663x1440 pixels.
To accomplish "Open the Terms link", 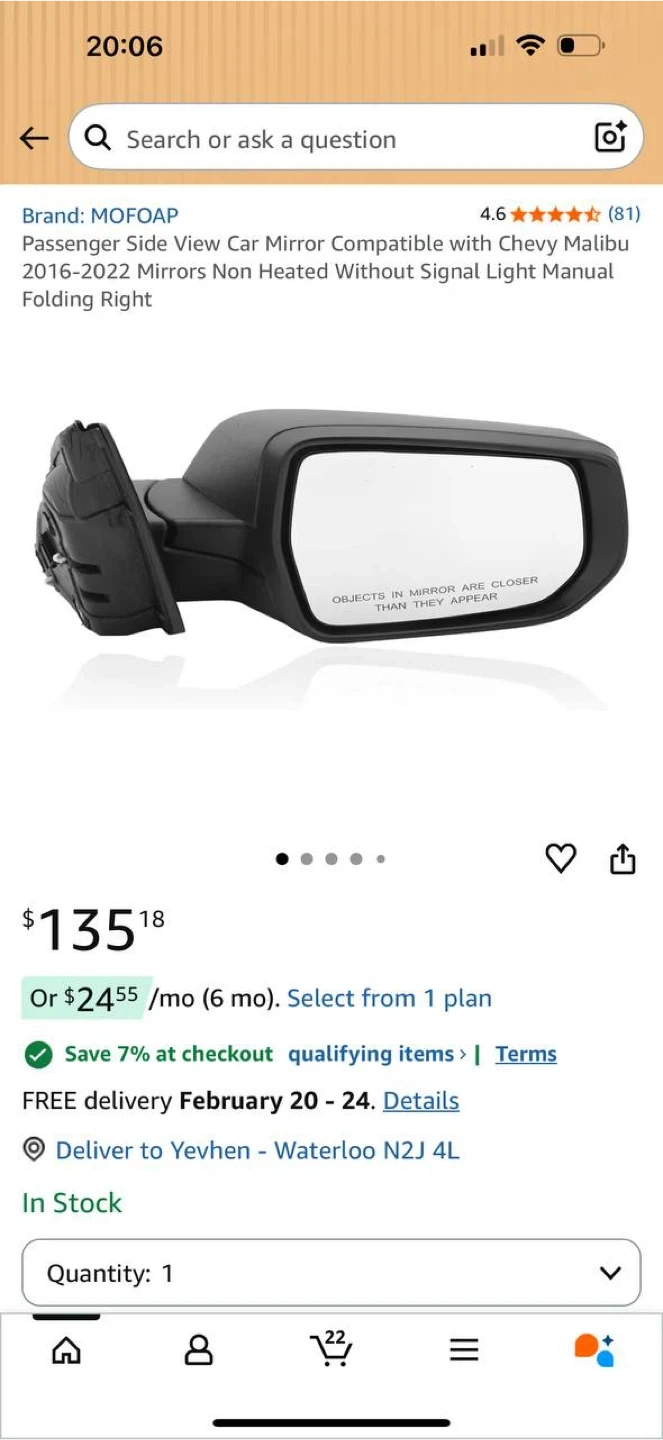I will tap(526, 1054).
